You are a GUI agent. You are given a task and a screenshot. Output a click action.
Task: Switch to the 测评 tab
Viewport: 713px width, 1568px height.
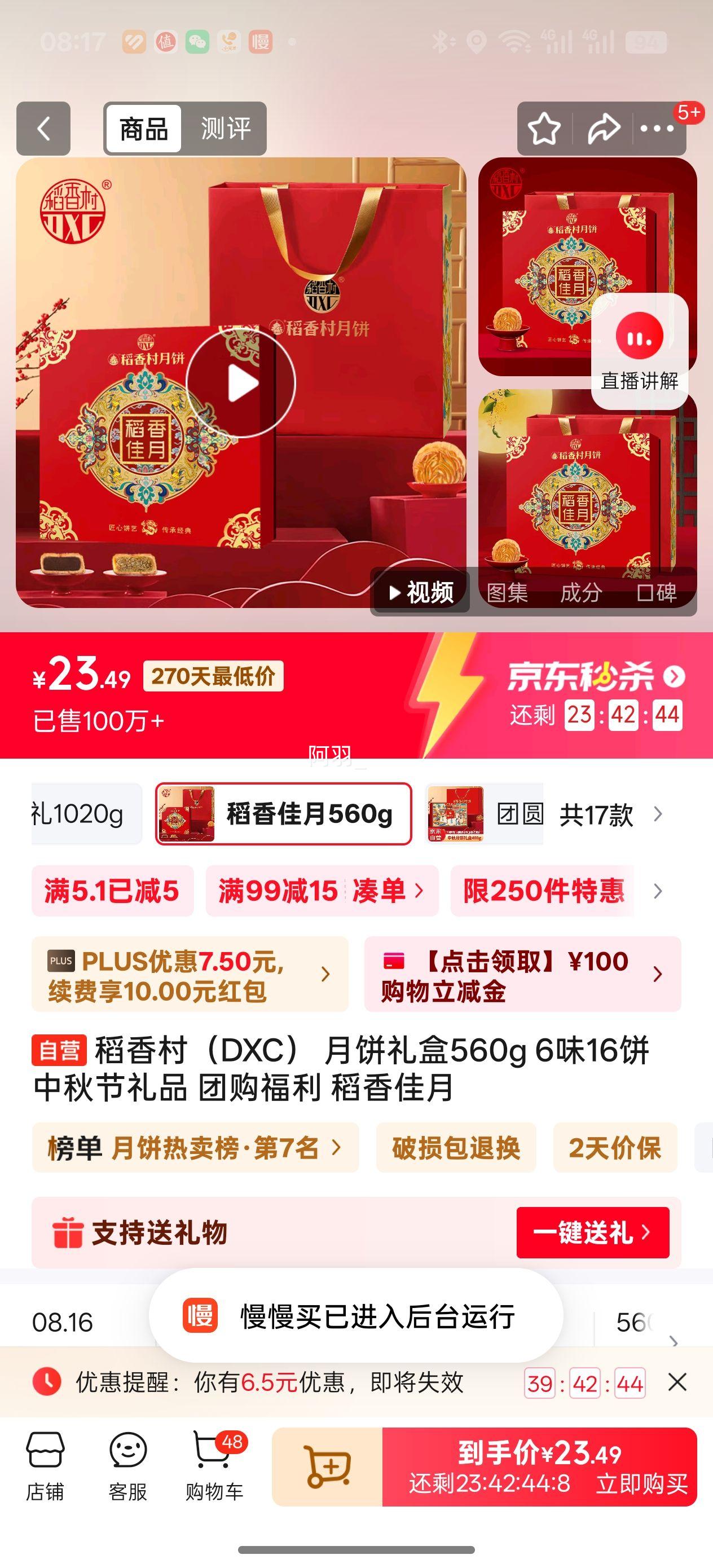coord(225,129)
